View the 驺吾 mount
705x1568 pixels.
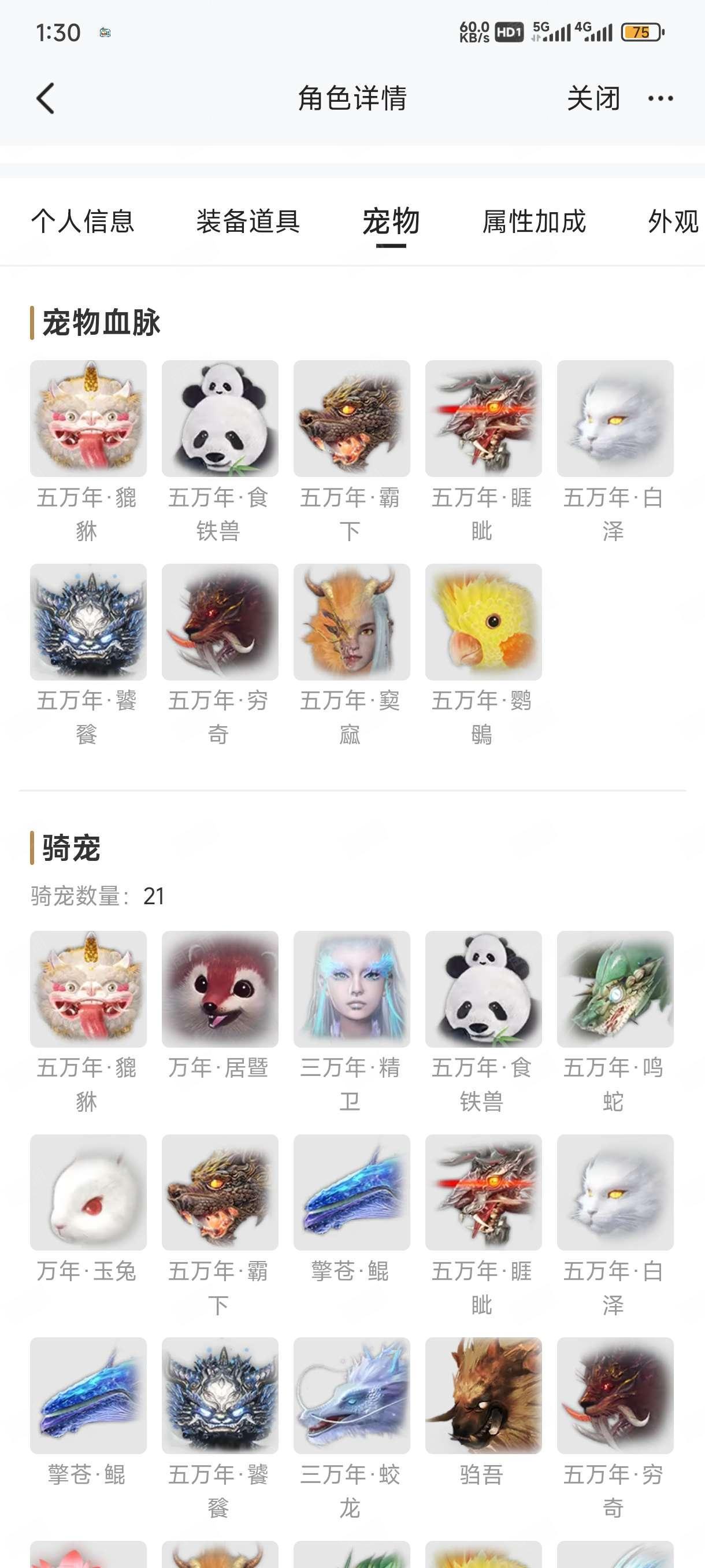[483, 1396]
